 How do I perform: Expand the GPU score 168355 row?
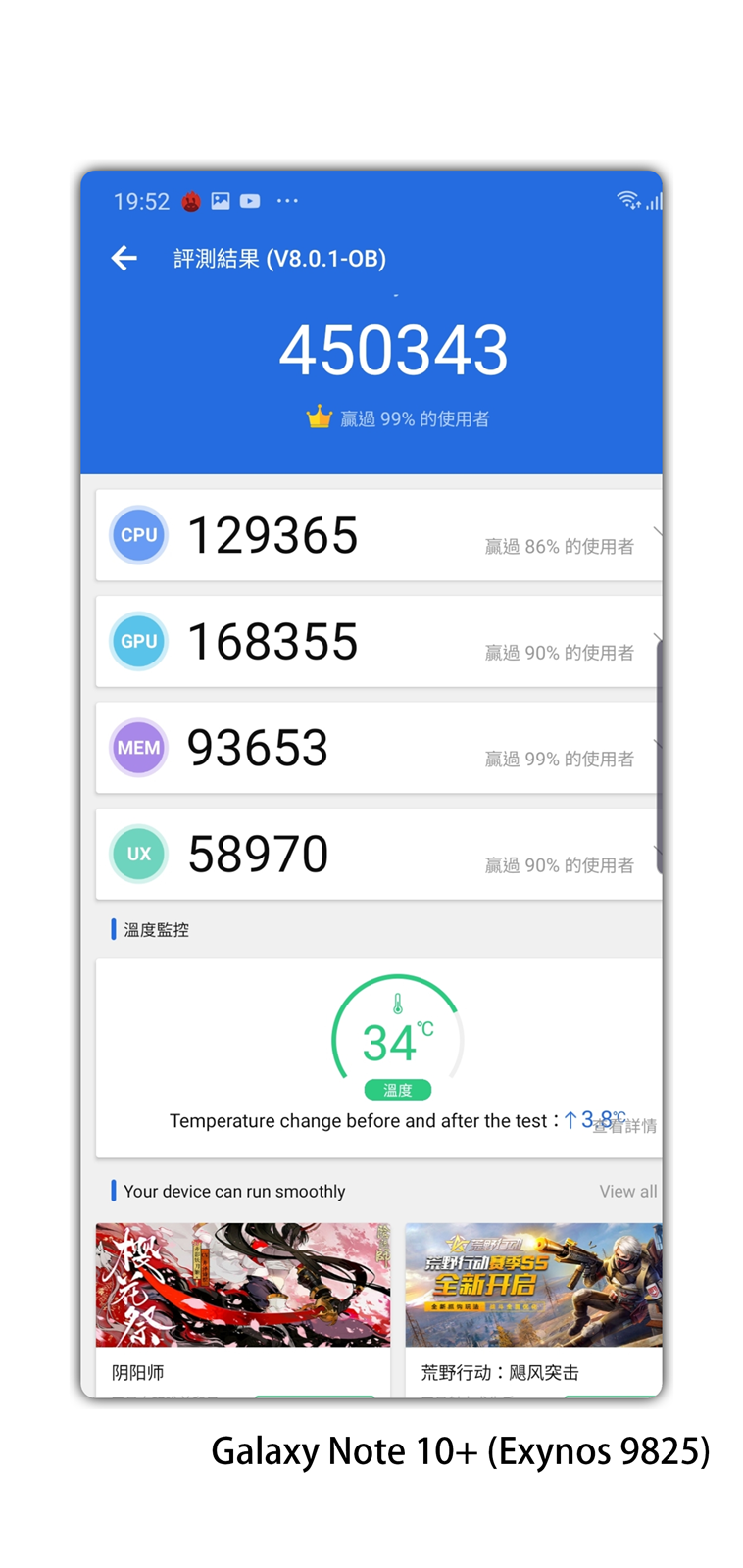tap(377, 642)
